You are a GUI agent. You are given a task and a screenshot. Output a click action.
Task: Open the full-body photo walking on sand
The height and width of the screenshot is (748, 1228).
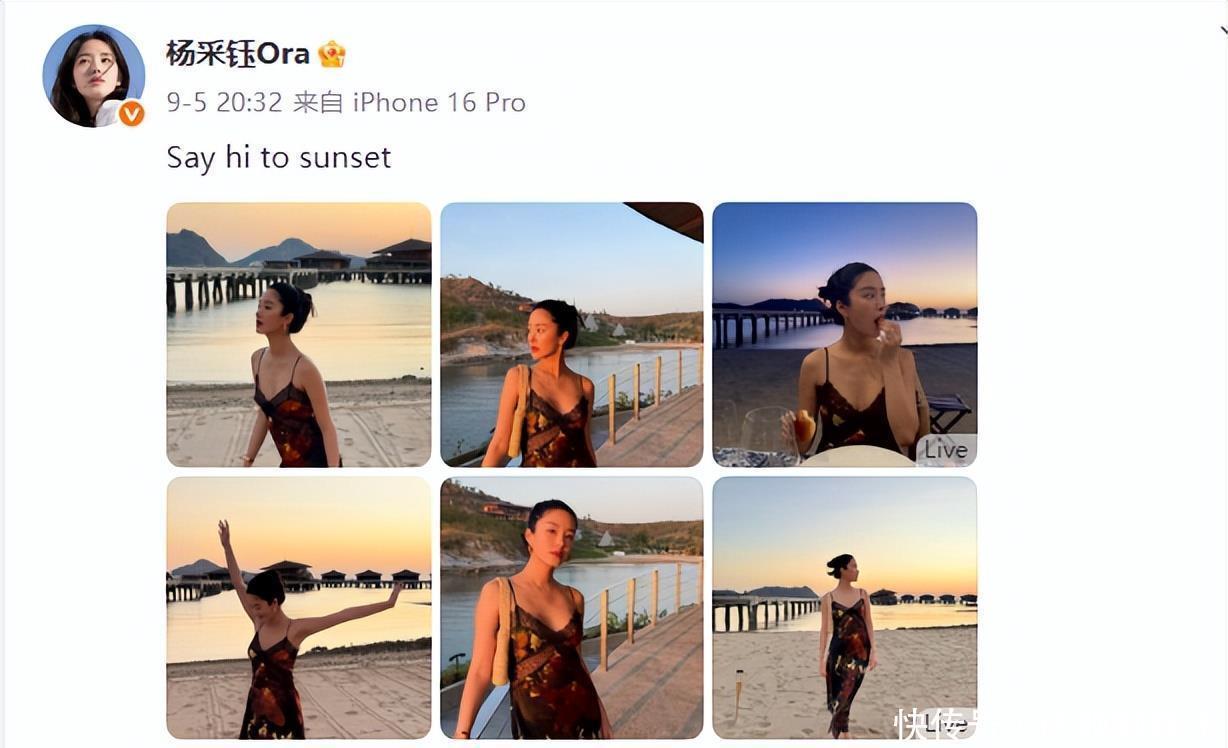(844, 607)
